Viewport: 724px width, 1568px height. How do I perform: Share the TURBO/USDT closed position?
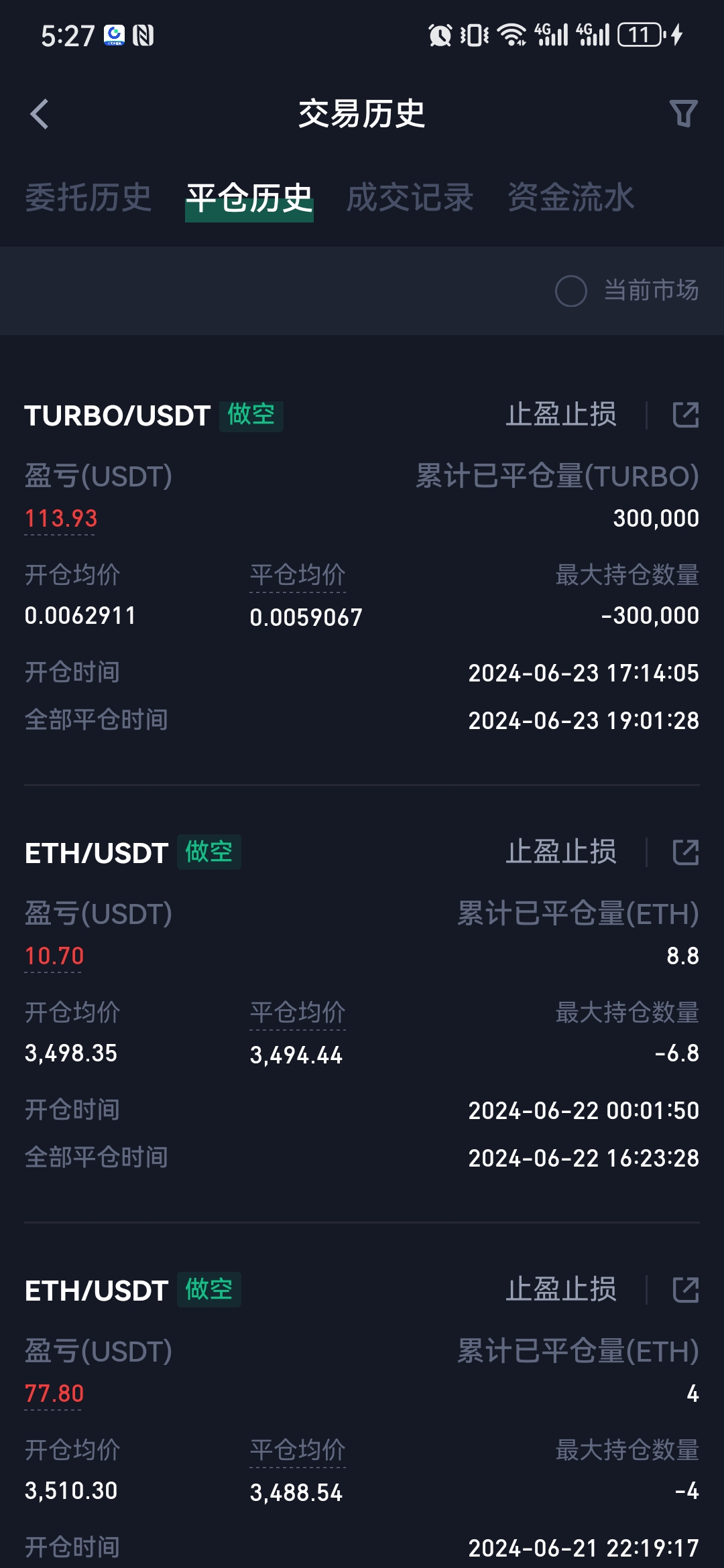point(686,415)
